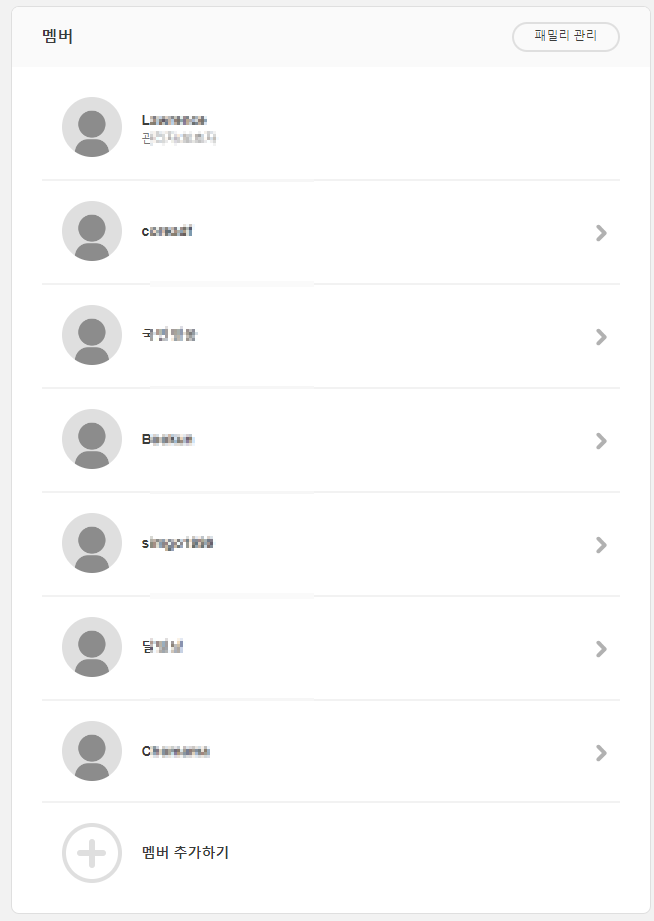Image resolution: width=654 pixels, height=921 pixels.
Task: Open the 패밀리 관리 button
Action: [x=565, y=37]
